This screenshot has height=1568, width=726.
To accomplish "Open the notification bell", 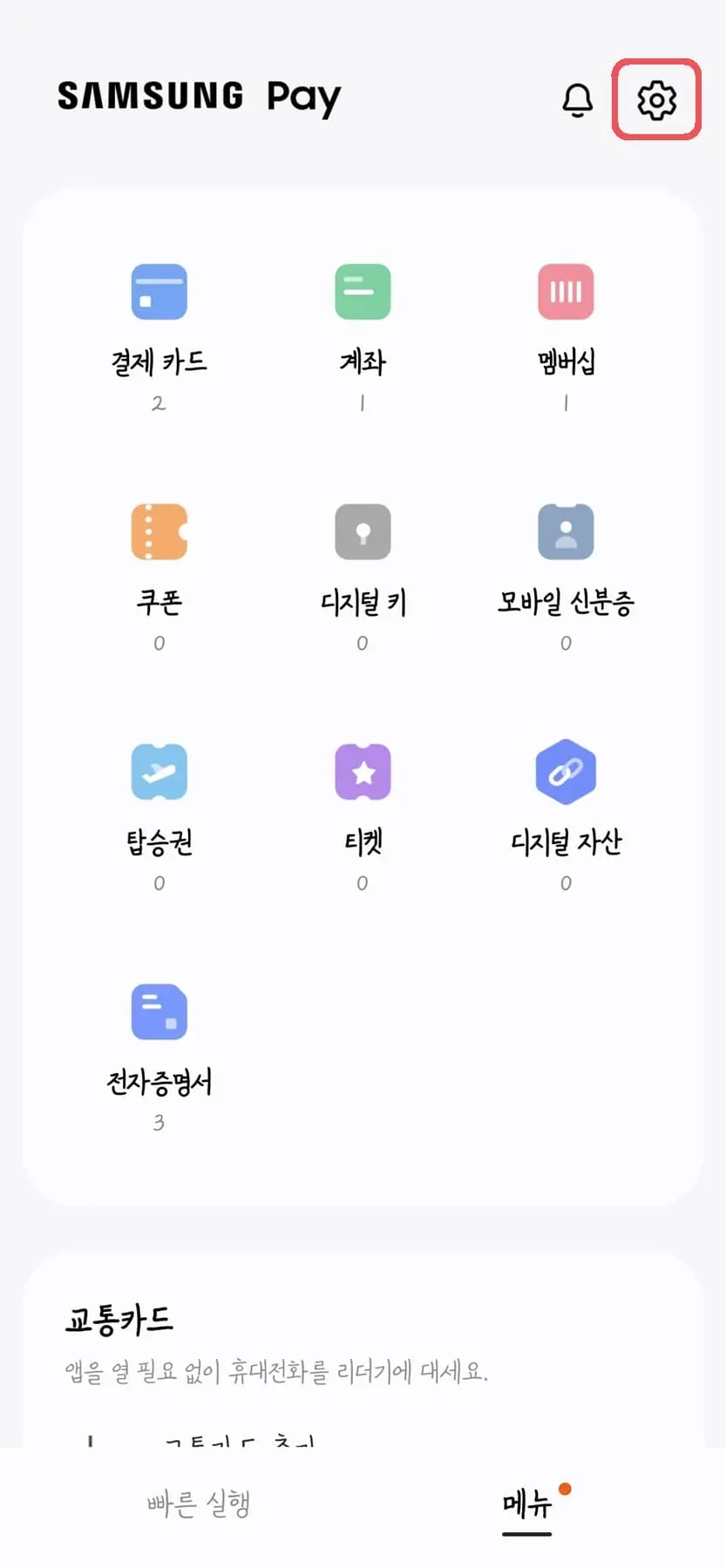I will point(577,100).
